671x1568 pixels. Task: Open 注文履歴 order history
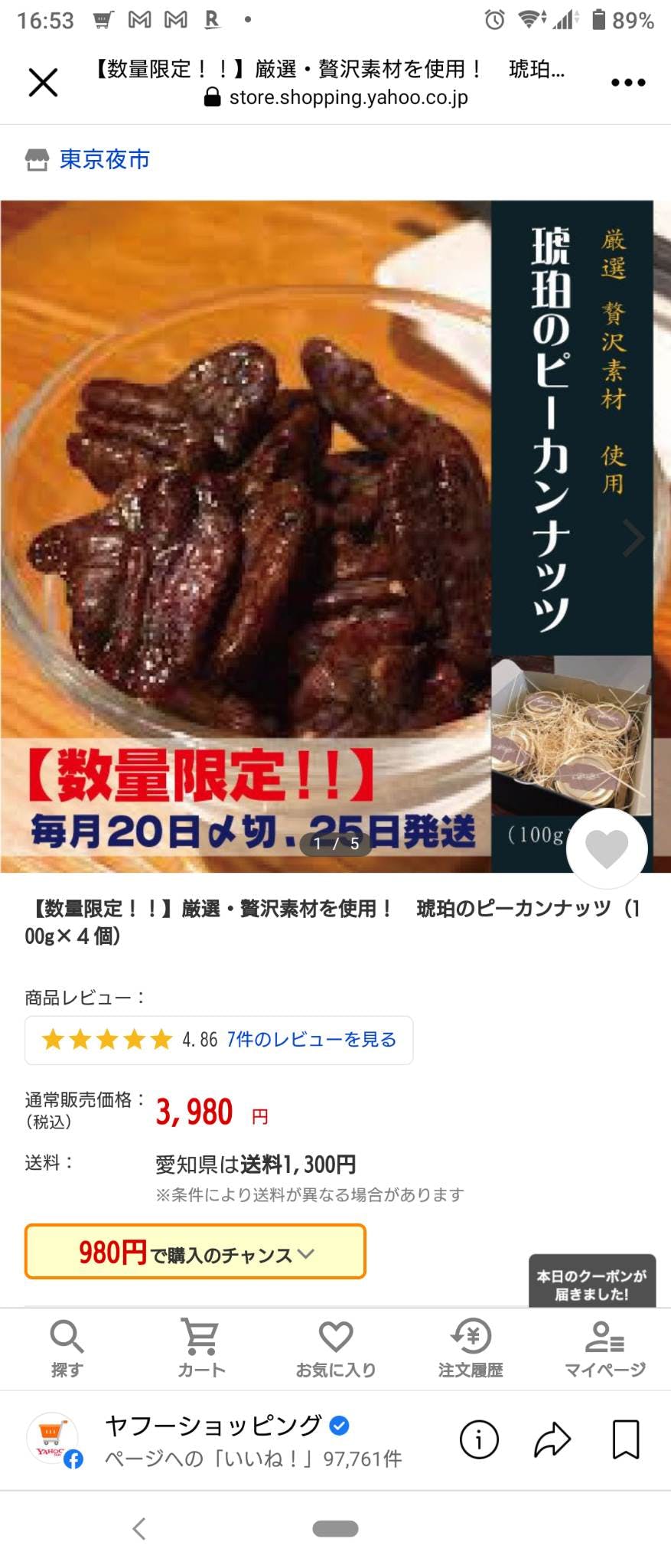pyautogui.click(x=471, y=1349)
